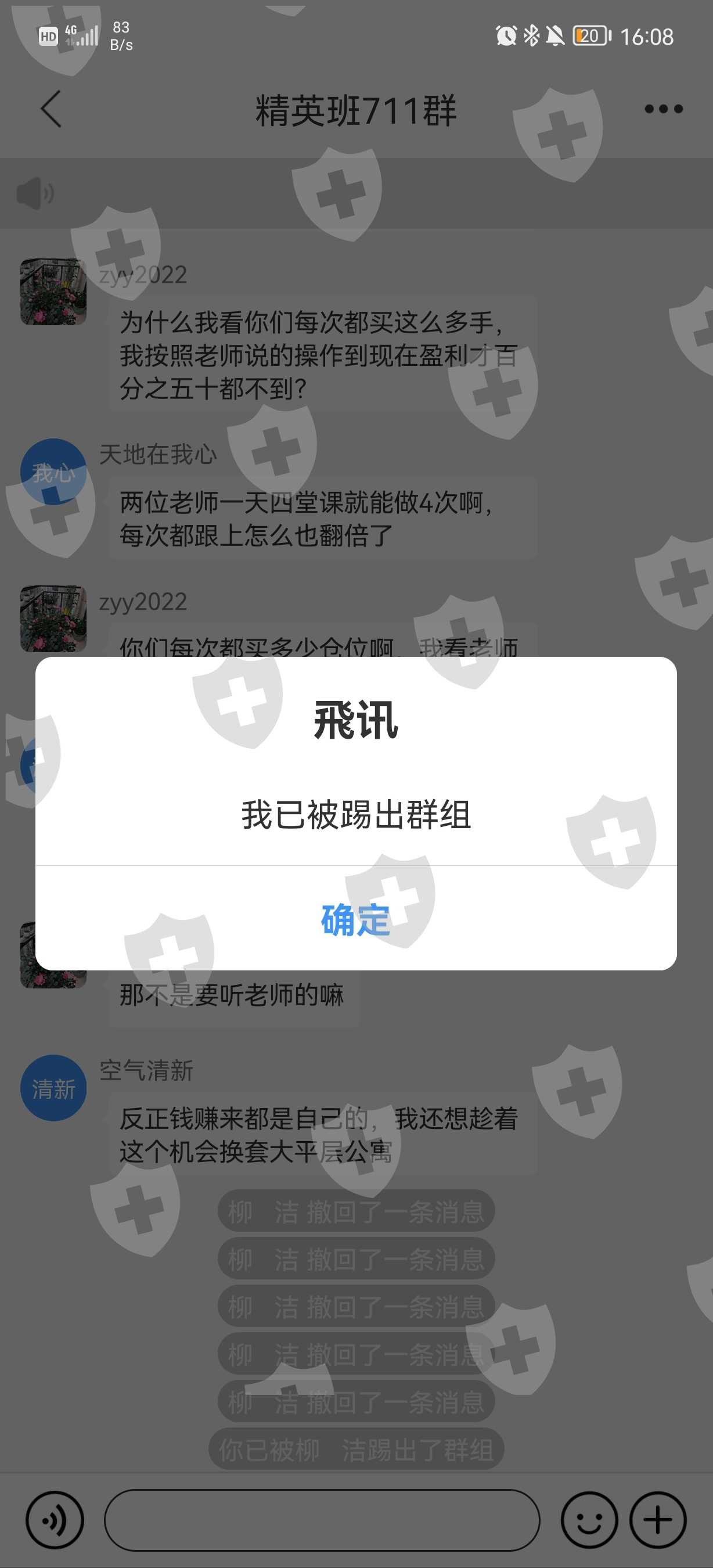Go back from 精英班711群 chat
Screen dimensions: 713x1568
coord(51,110)
